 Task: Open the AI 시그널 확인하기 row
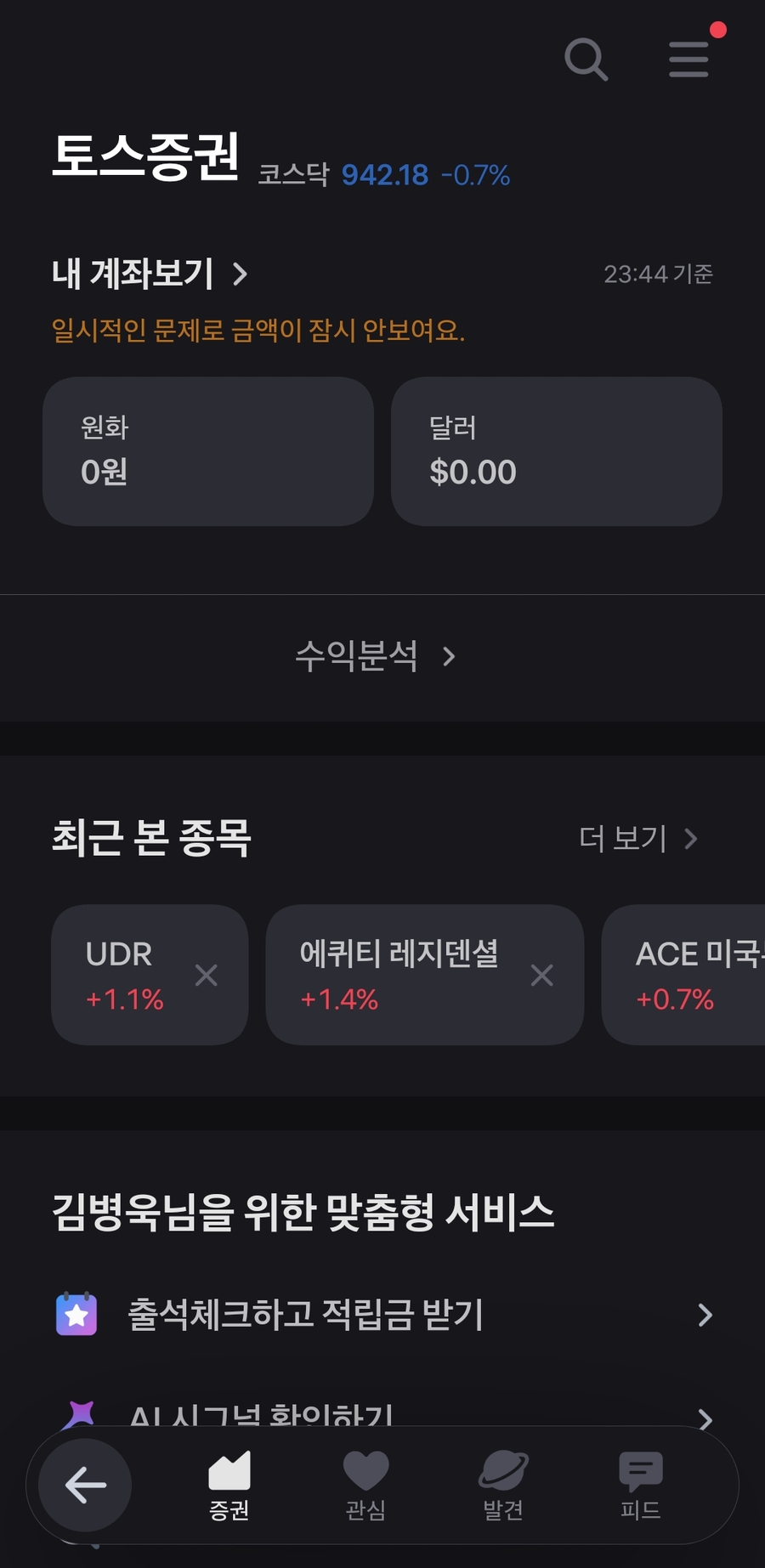tap(382, 1409)
